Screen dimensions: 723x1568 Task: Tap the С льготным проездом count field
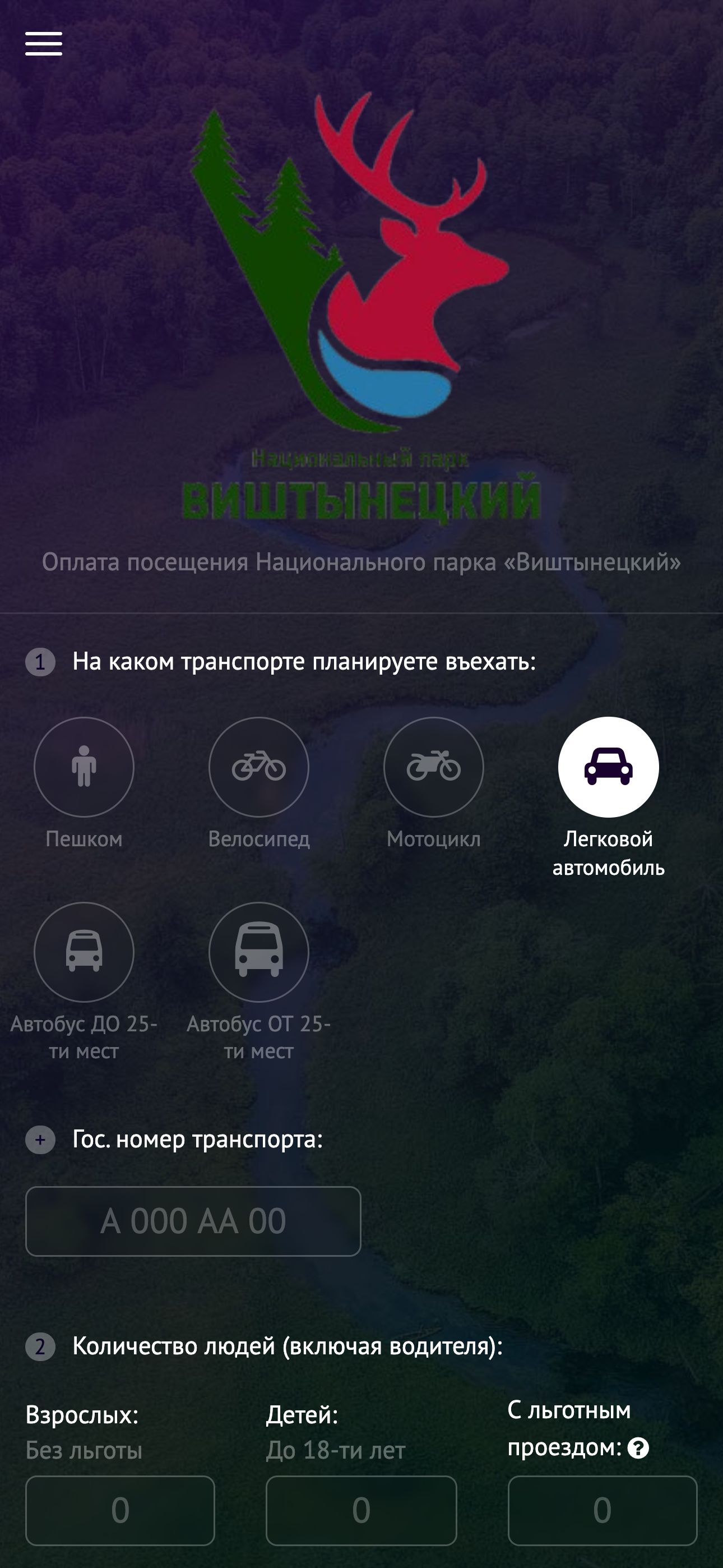click(602, 1510)
